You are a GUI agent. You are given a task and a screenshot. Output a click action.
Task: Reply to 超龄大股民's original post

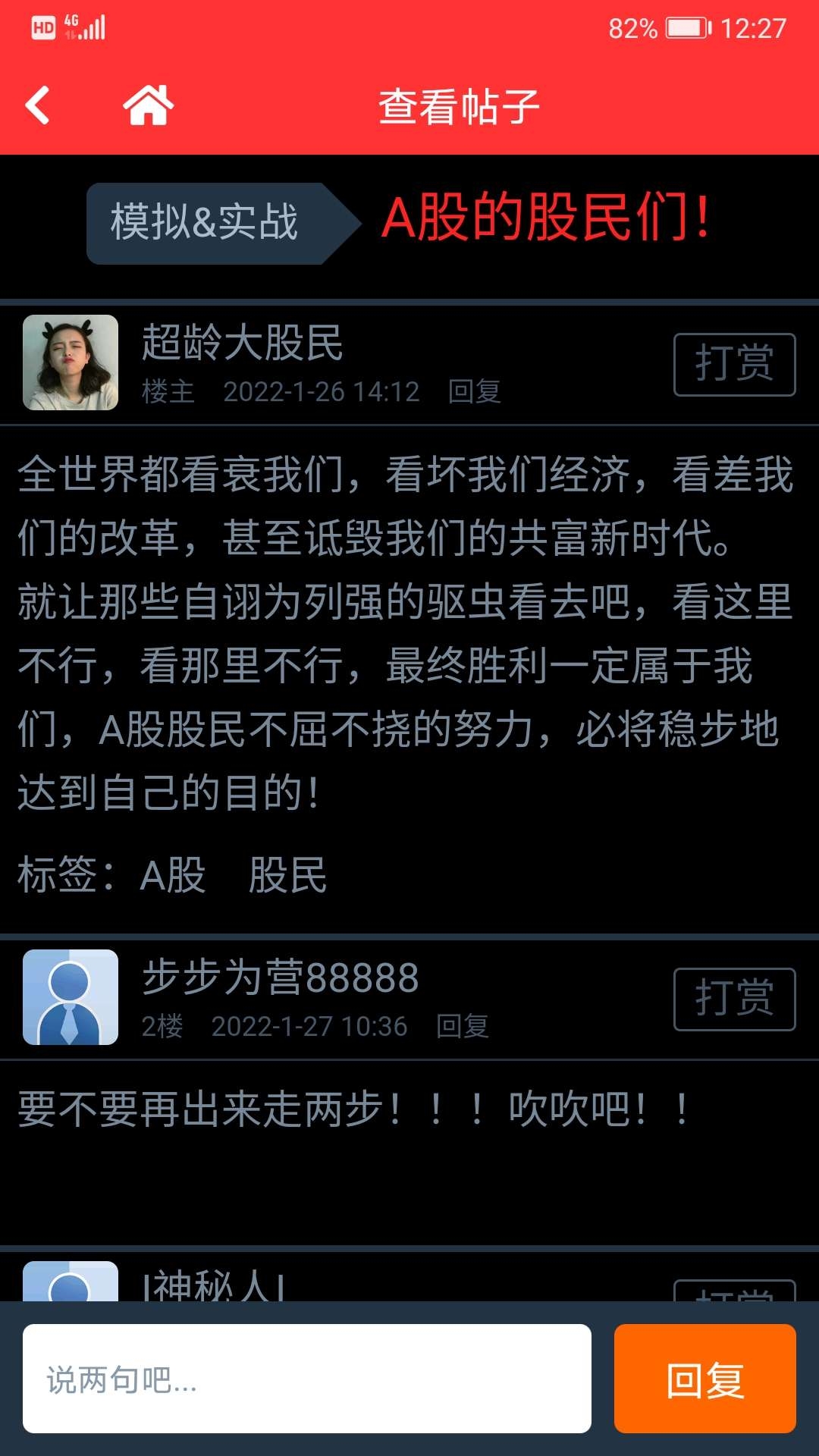pos(475,392)
